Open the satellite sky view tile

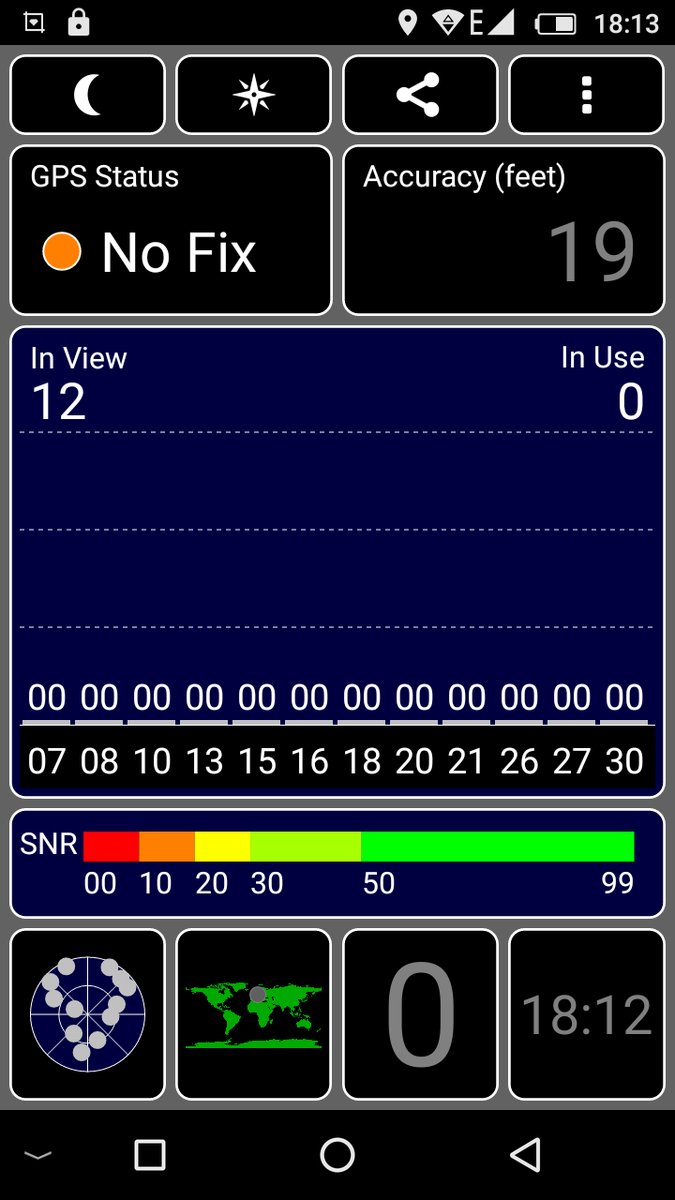pyautogui.click(x=88, y=1014)
